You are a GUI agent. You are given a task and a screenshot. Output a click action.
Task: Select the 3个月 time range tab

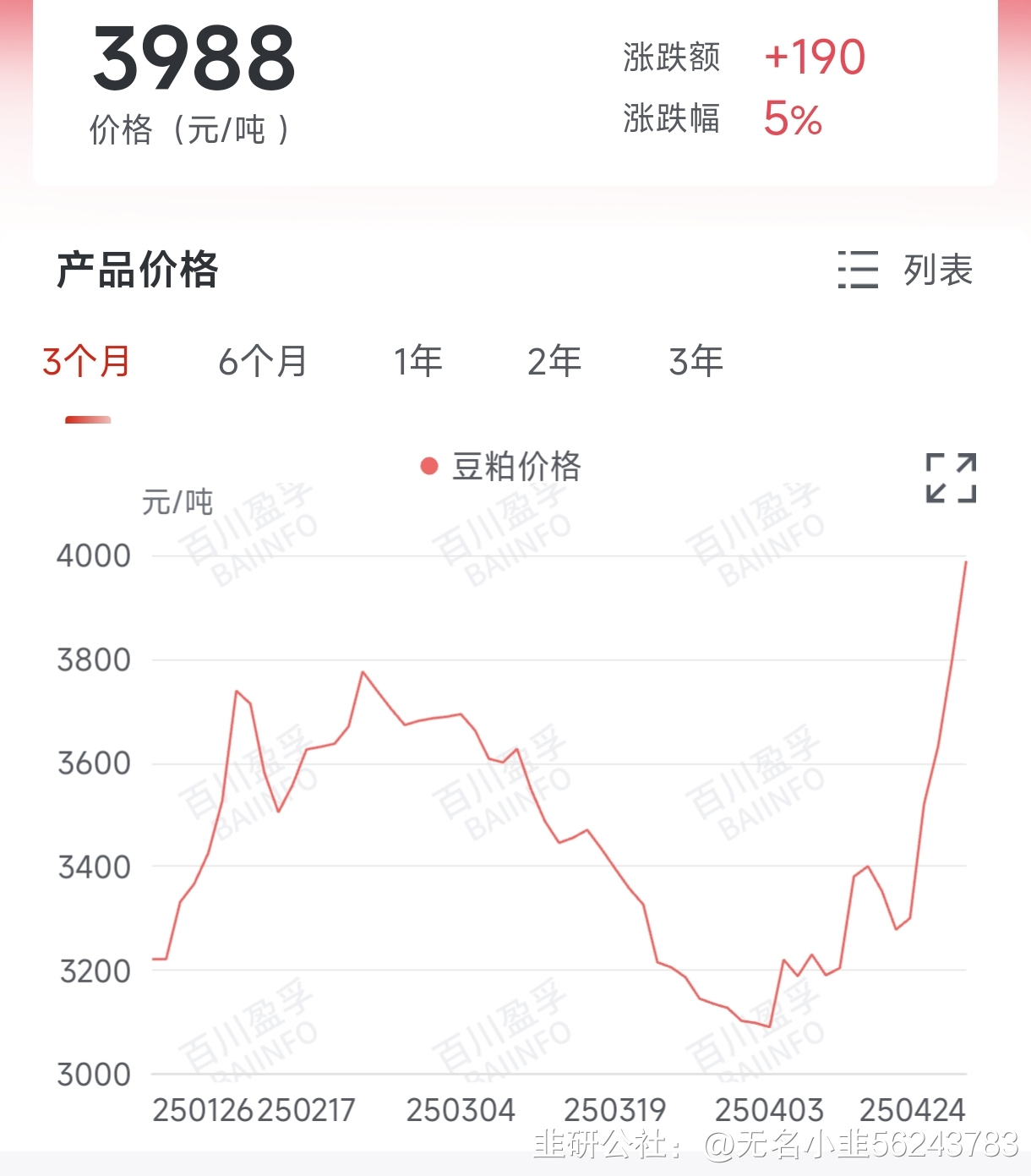point(87,362)
